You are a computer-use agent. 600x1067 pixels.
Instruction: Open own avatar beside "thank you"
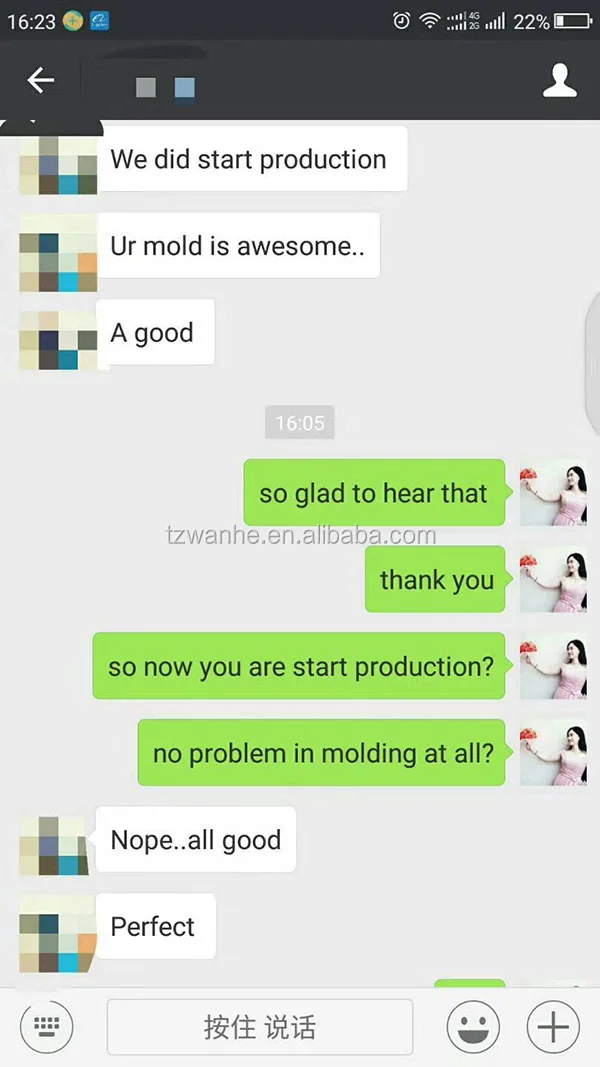click(553, 579)
